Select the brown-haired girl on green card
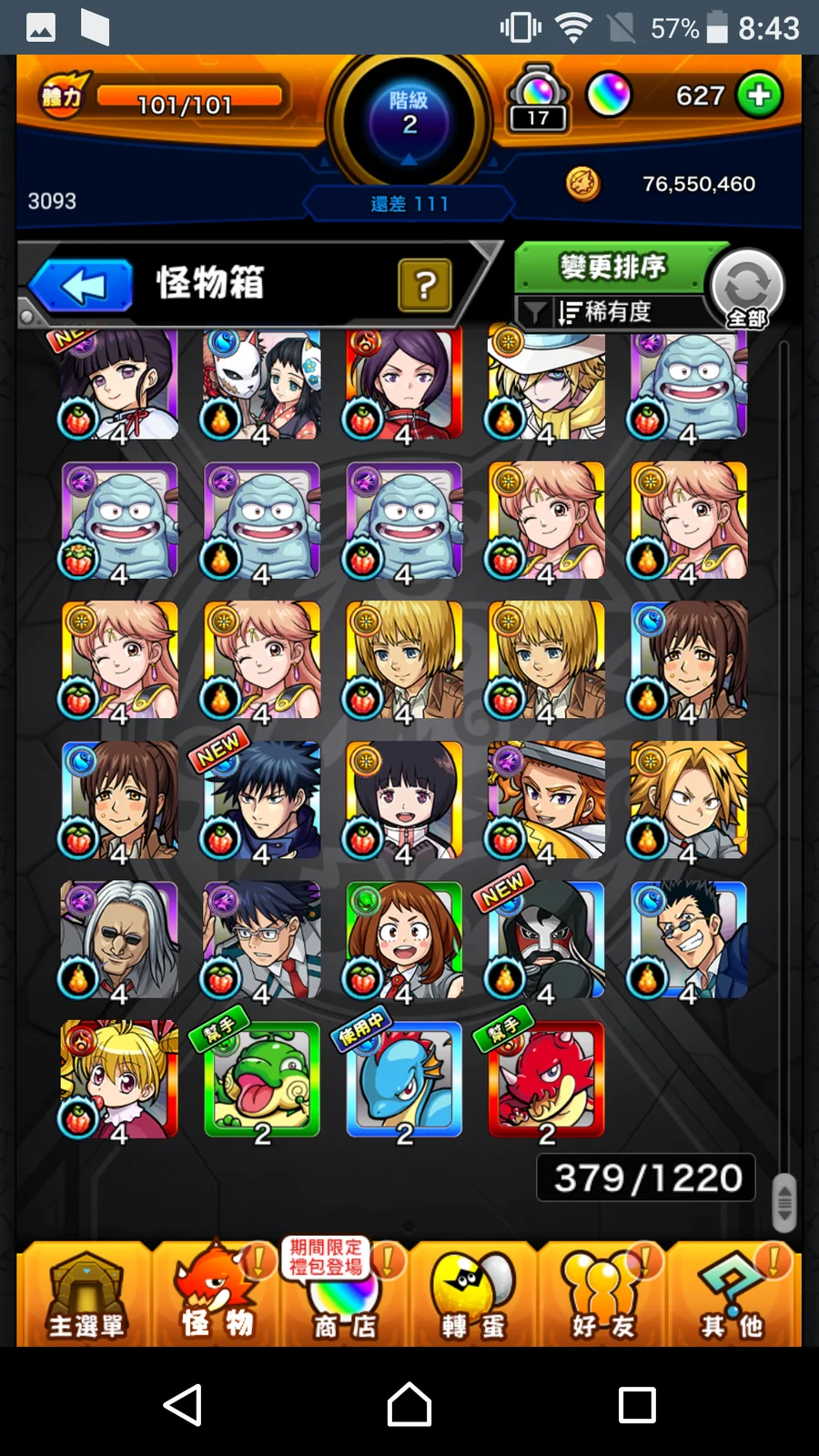The image size is (819, 1456). click(404, 939)
